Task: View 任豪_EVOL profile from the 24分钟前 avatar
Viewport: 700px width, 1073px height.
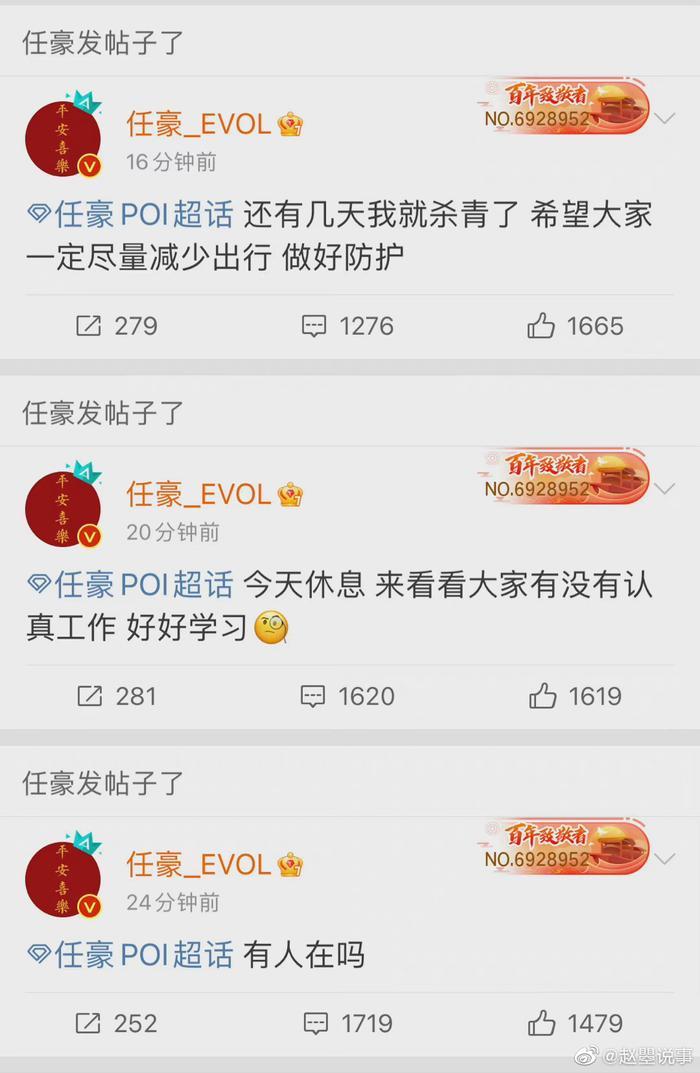Action: (x=62, y=878)
